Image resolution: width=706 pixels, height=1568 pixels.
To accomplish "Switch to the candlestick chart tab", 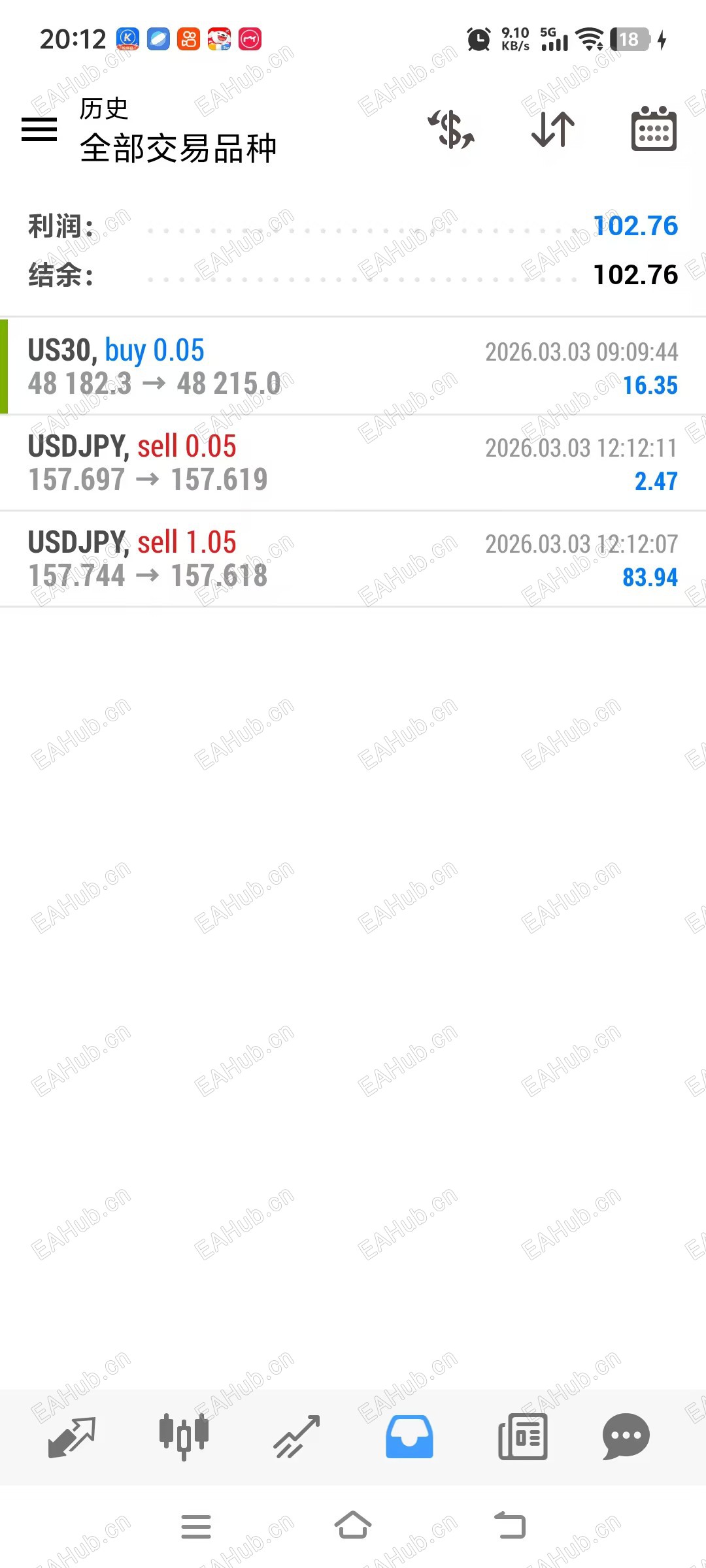I will point(184,1436).
